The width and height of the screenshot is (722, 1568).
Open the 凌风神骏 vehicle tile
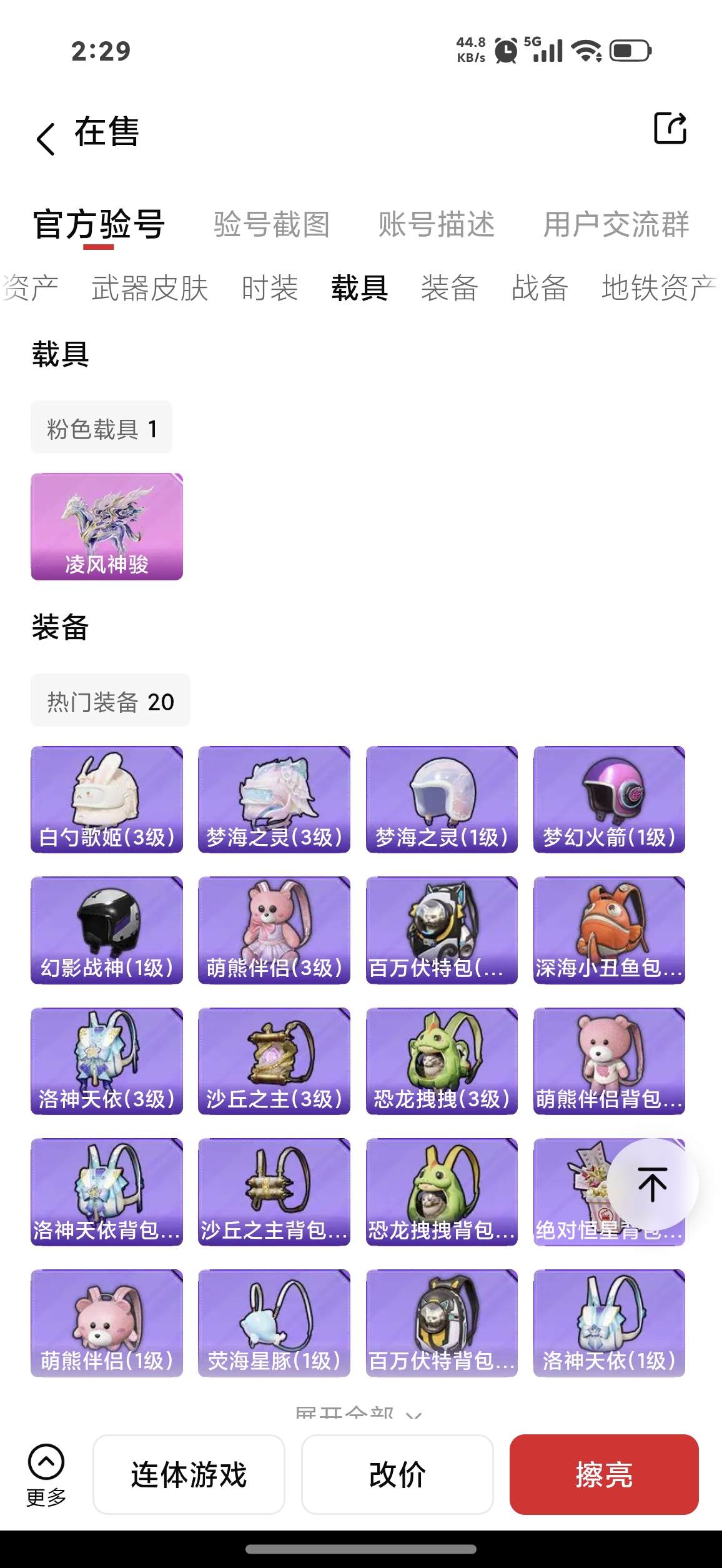107,527
